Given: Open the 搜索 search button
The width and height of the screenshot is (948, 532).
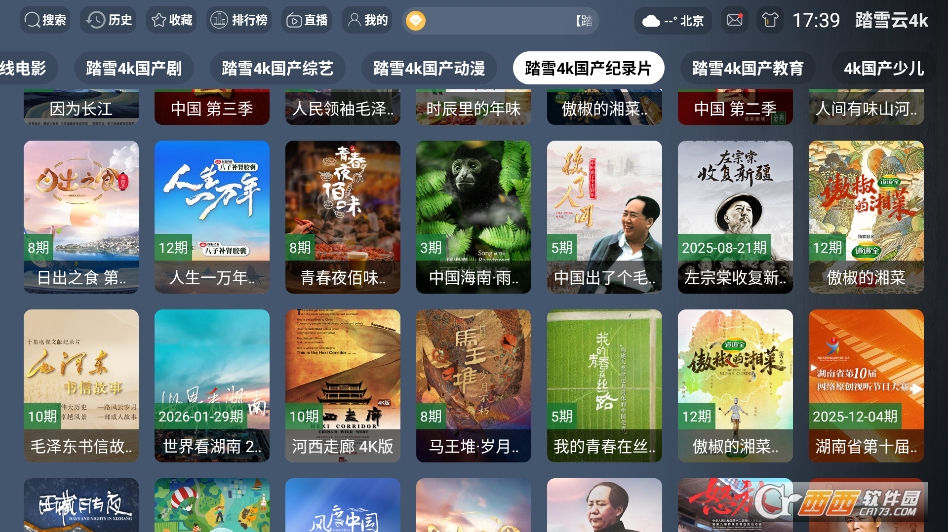Looking at the screenshot, I should click(x=45, y=20).
